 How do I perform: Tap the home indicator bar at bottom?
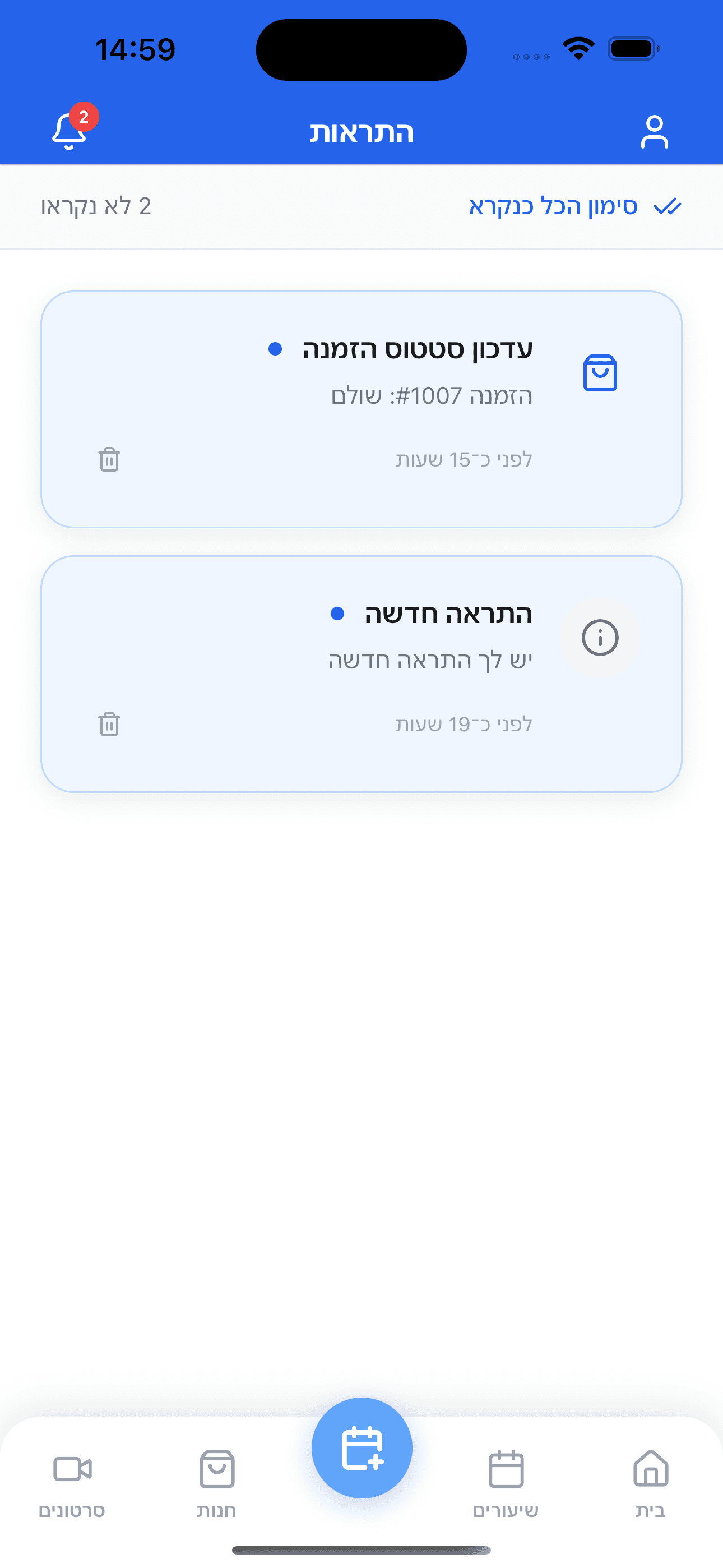(361, 1549)
